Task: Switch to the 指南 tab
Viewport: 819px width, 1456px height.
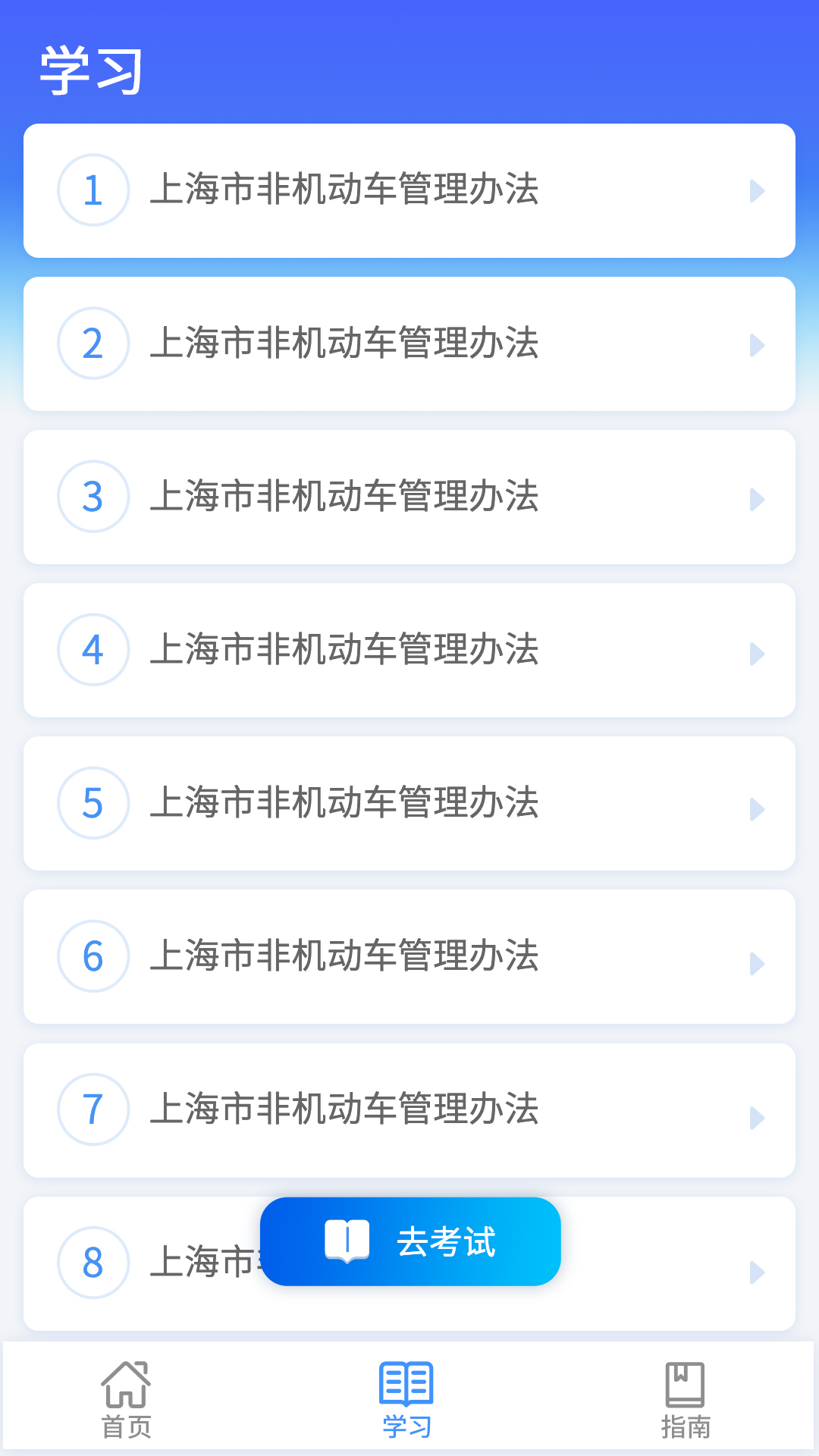Action: point(685,1403)
